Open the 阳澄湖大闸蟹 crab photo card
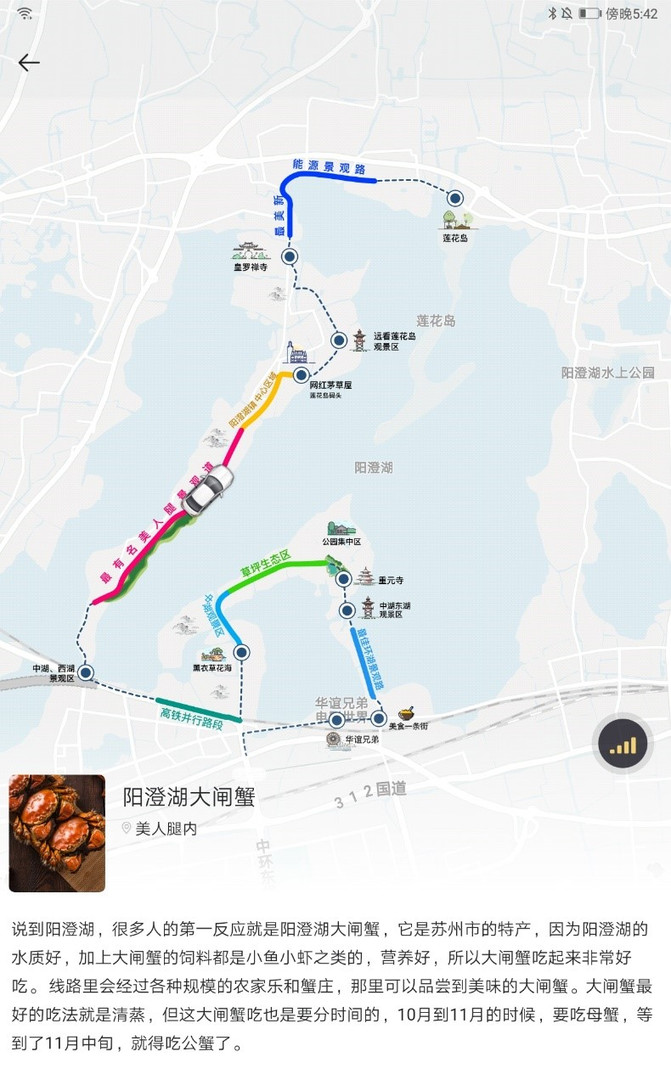Image resolution: width=671 pixels, height=1074 pixels. tap(57, 833)
